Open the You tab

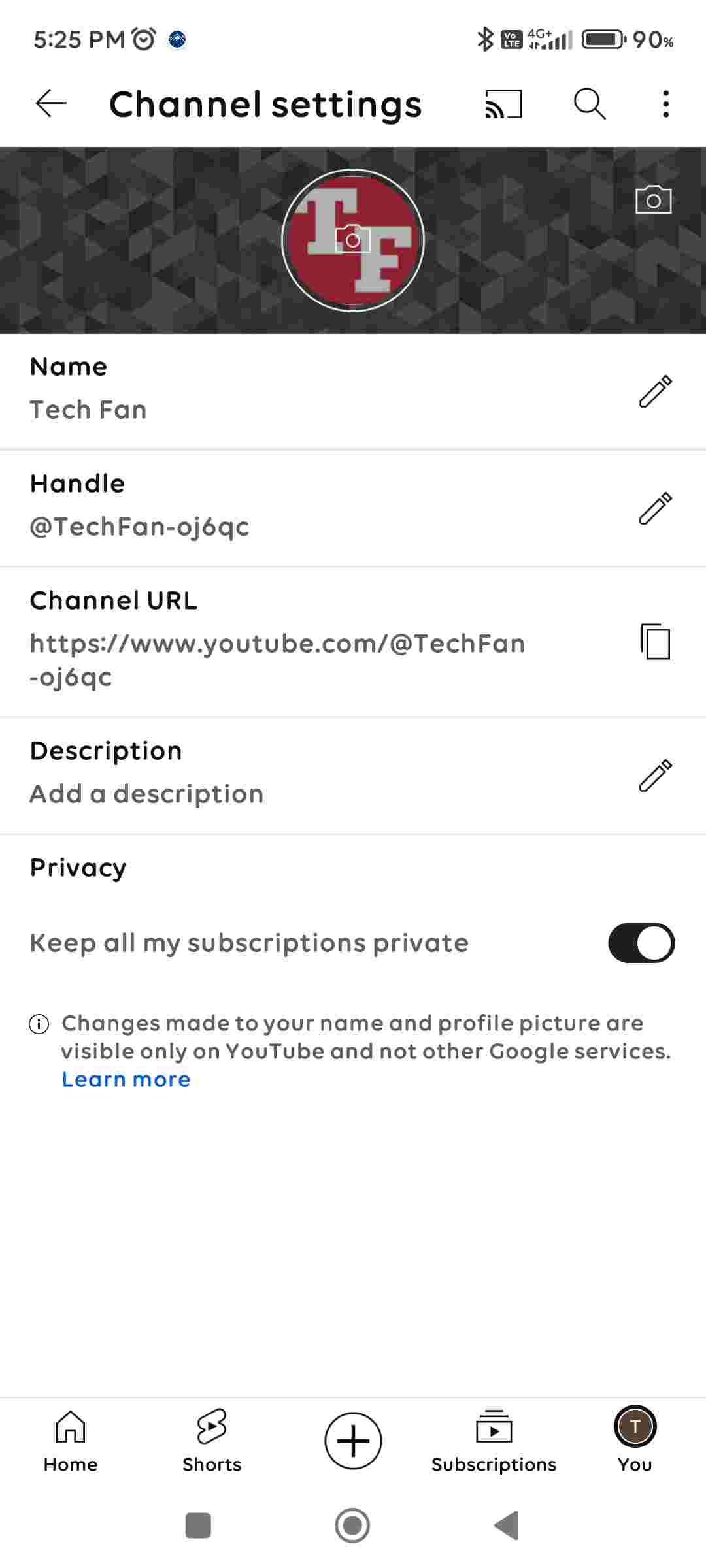(x=635, y=1441)
